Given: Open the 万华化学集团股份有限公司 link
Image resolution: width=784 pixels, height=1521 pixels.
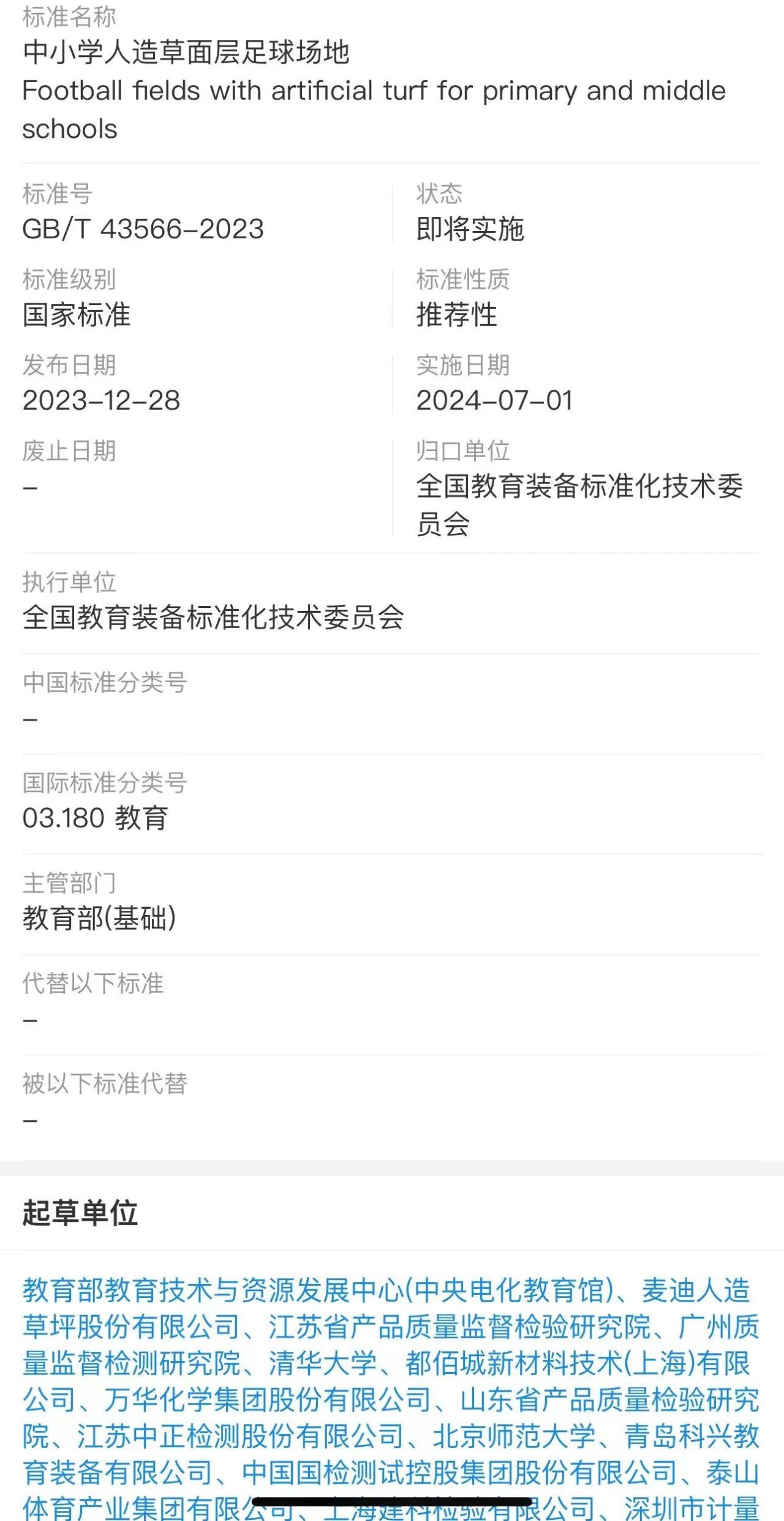Looking at the screenshot, I should (x=267, y=1400).
